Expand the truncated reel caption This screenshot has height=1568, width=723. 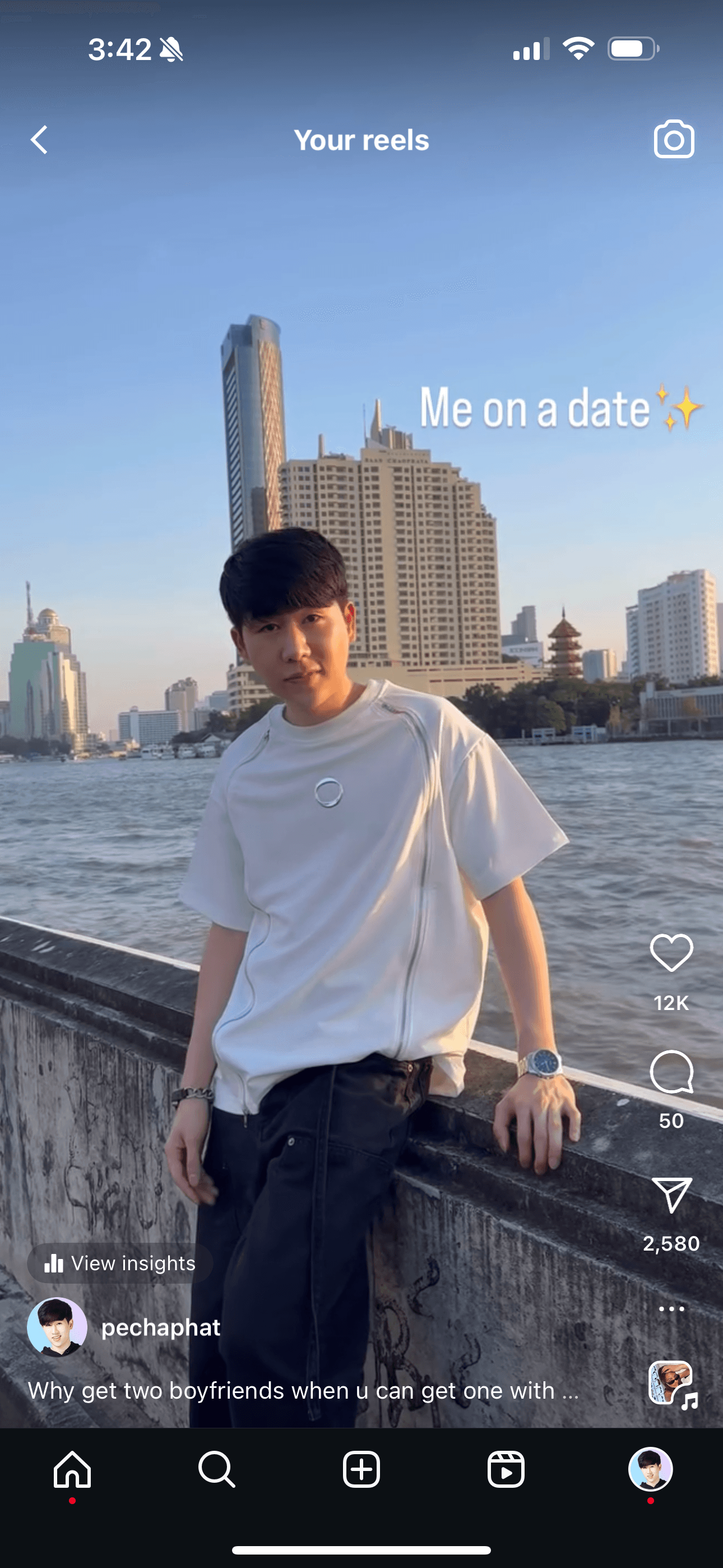303,1391
